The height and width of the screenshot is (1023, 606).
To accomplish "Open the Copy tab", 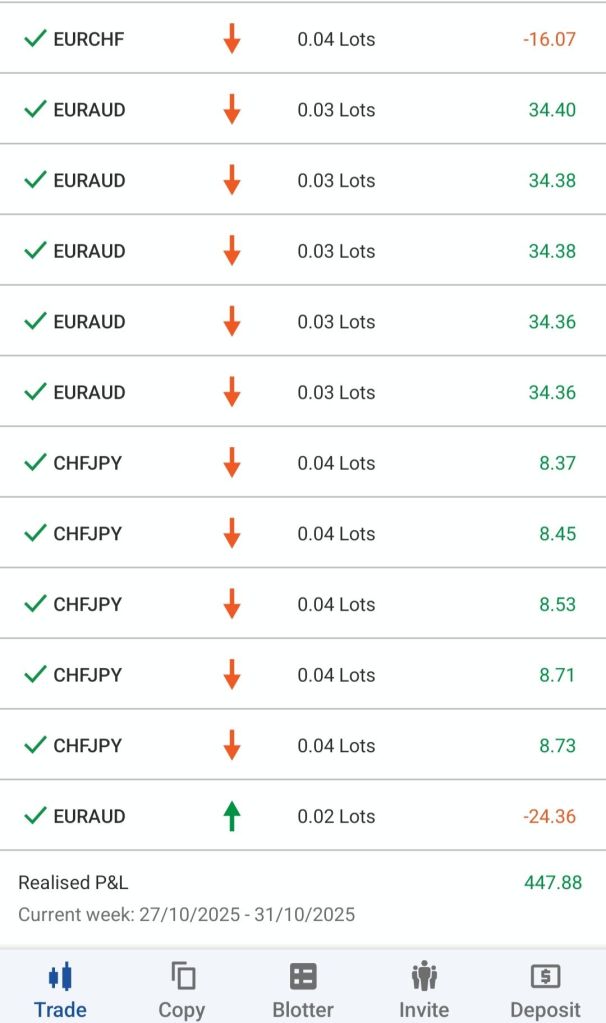I will [x=181, y=989].
